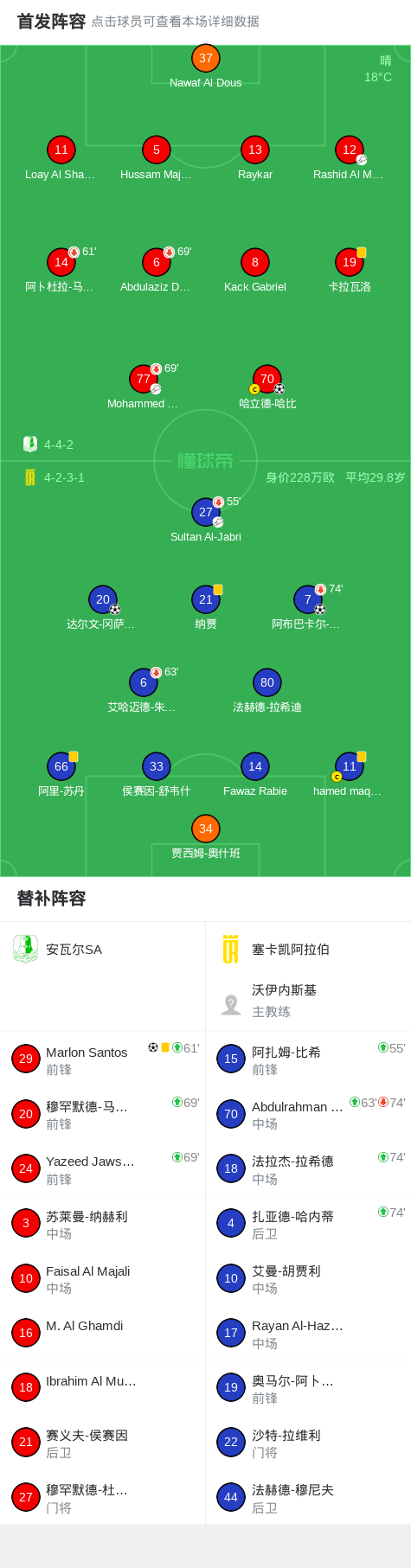Open player 卡拉瓦洛 number 19

350,271
